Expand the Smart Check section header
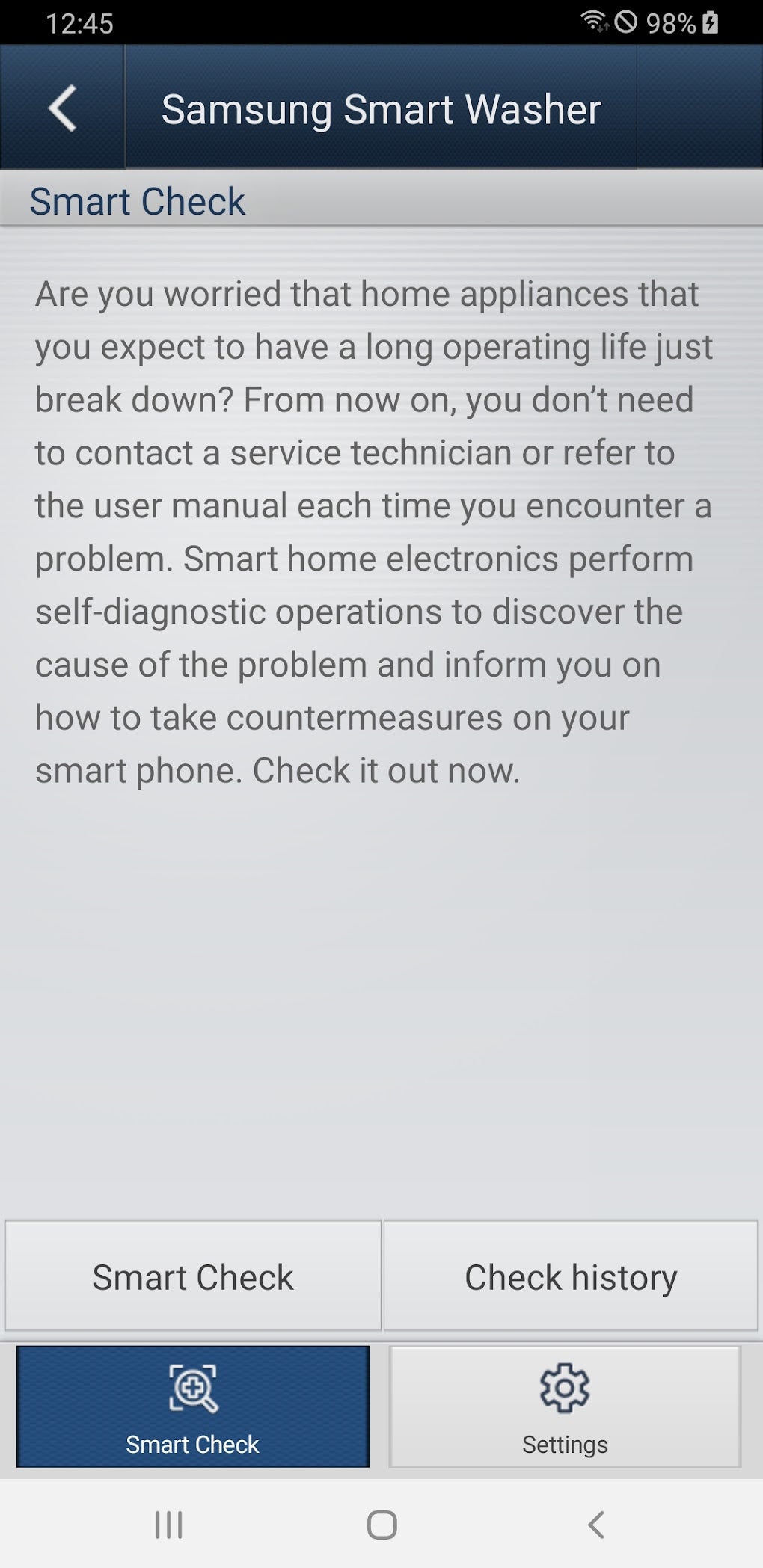 tap(137, 200)
